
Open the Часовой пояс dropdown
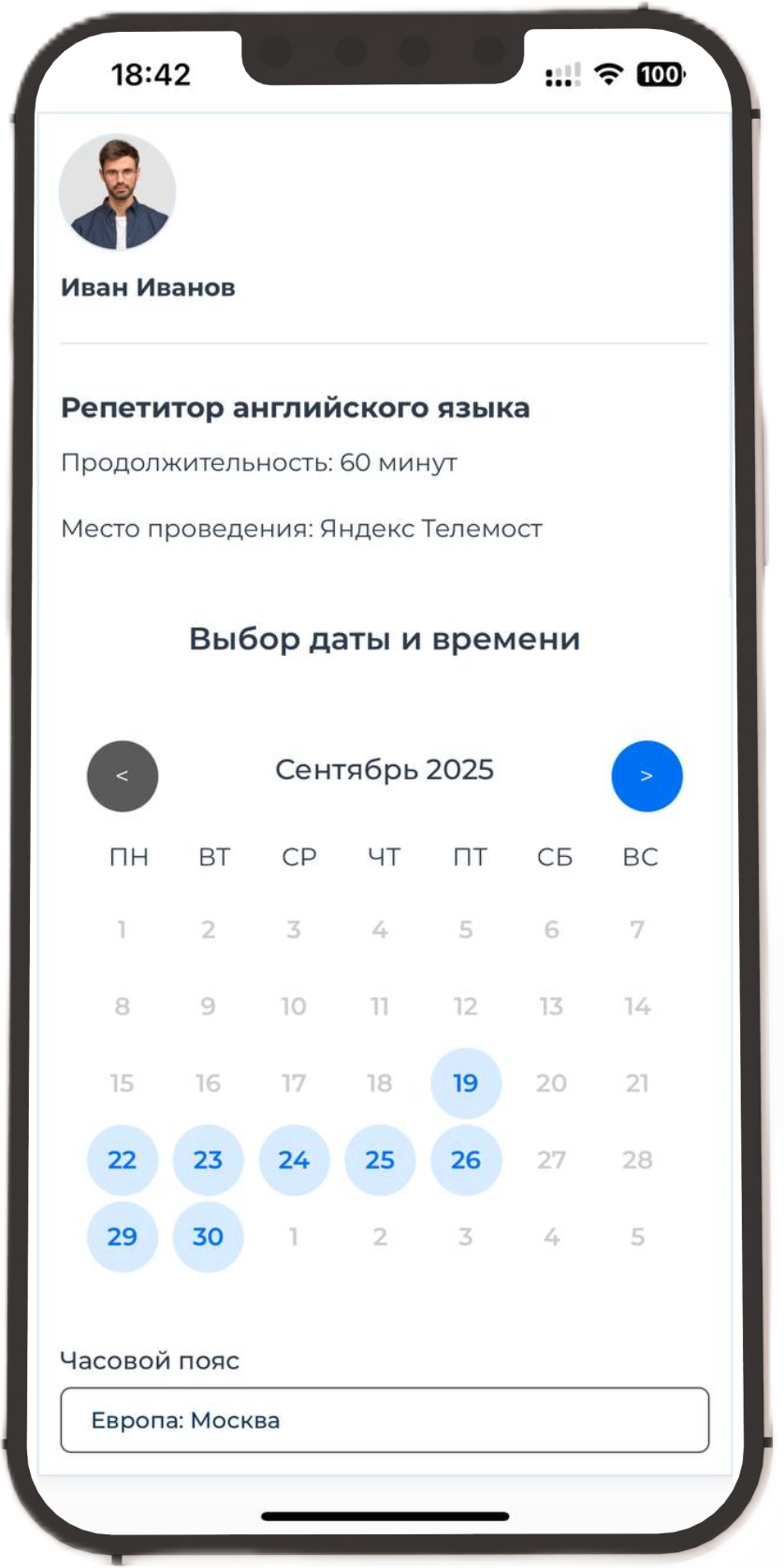coord(385,1420)
